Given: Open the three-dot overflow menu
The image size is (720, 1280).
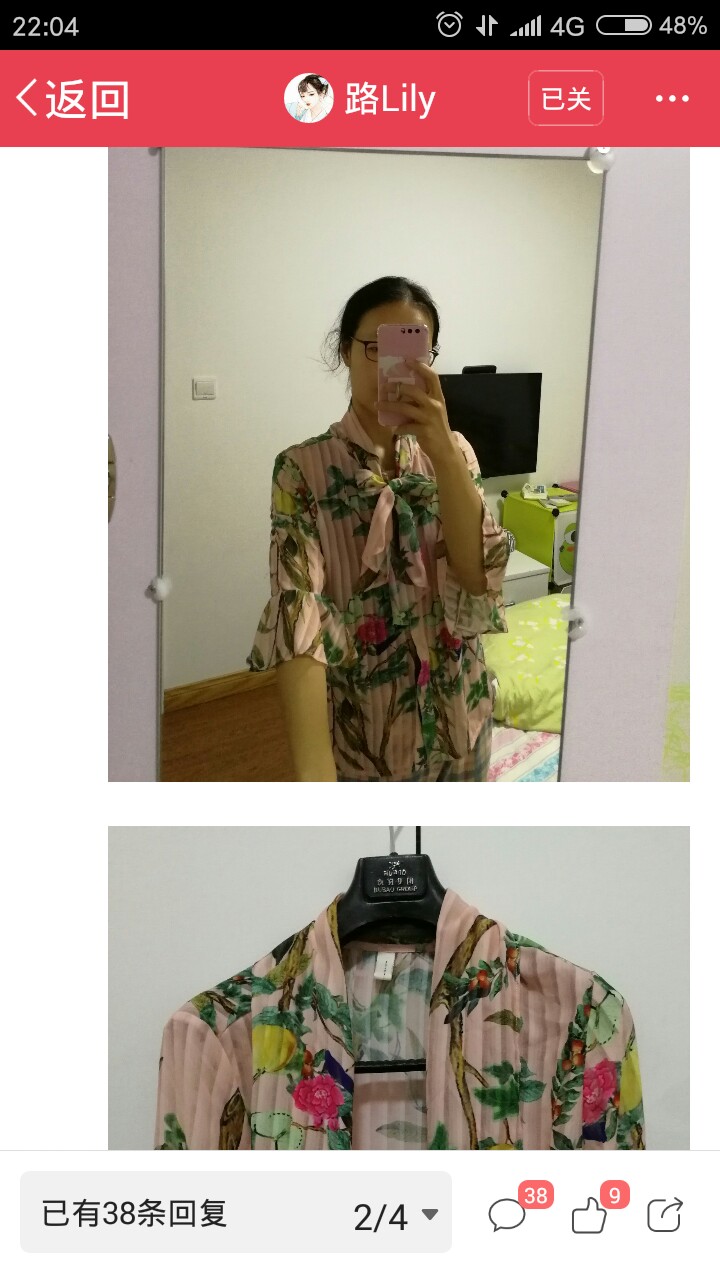Looking at the screenshot, I should pos(672,98).
